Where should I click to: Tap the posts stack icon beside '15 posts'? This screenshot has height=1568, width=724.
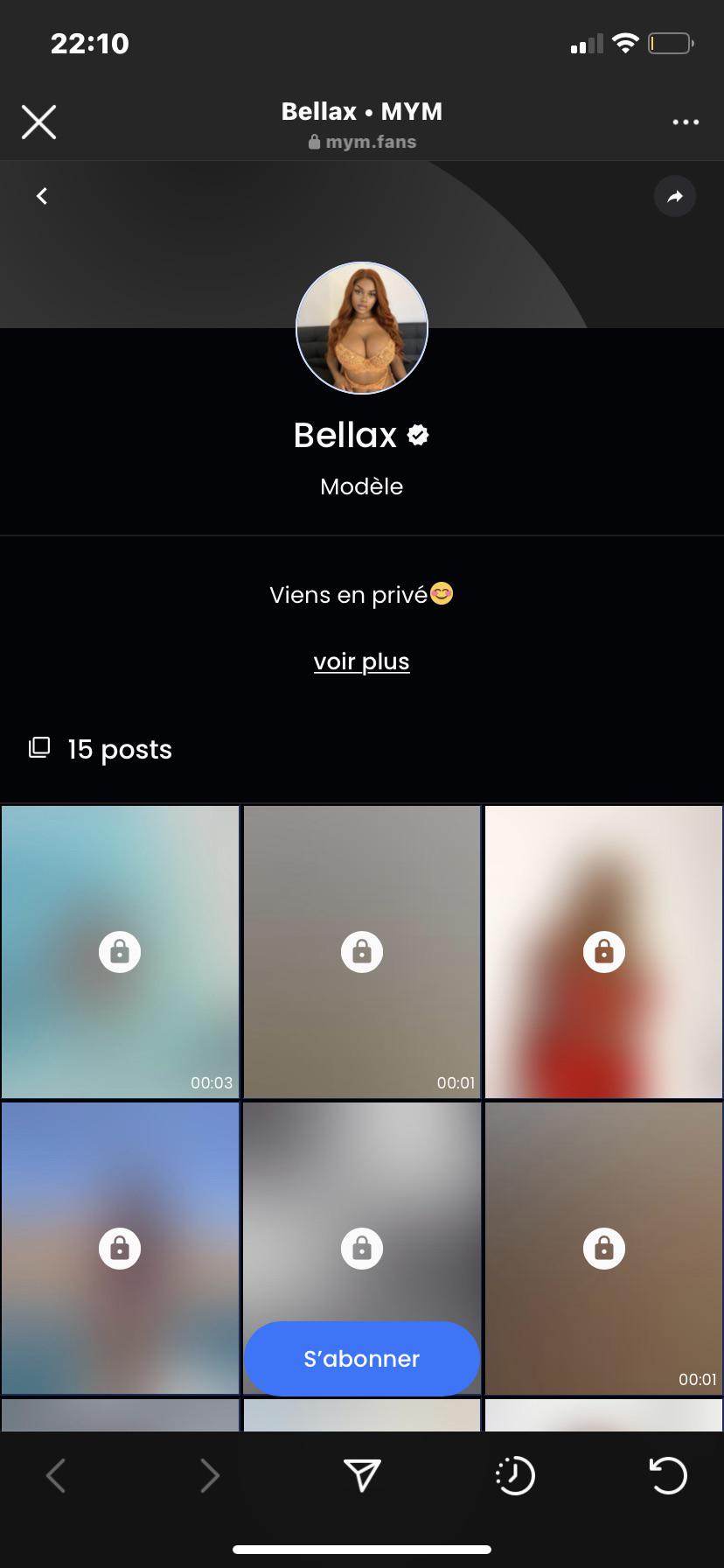tap(38, 748)
